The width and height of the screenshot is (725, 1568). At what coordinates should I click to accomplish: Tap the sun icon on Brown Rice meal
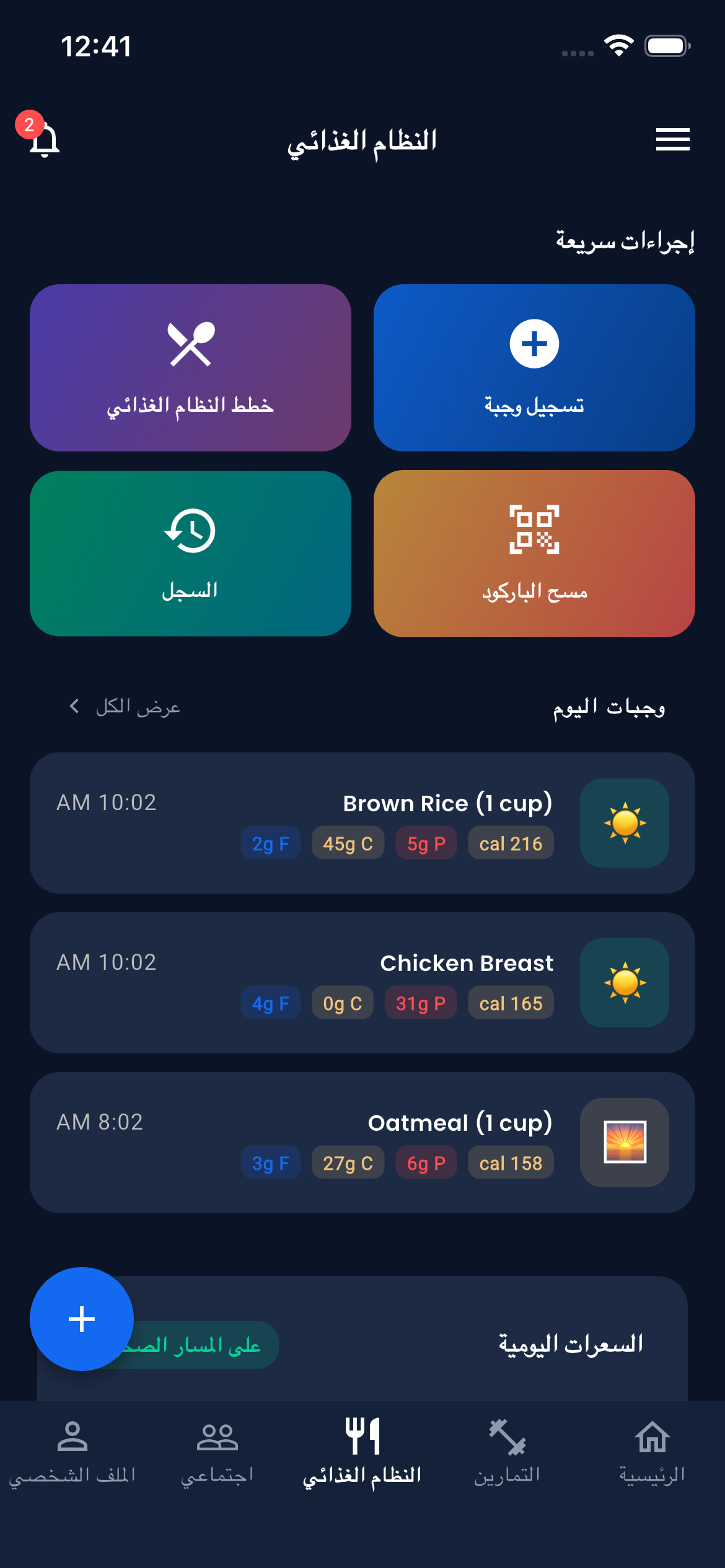(x=623, y=822)
